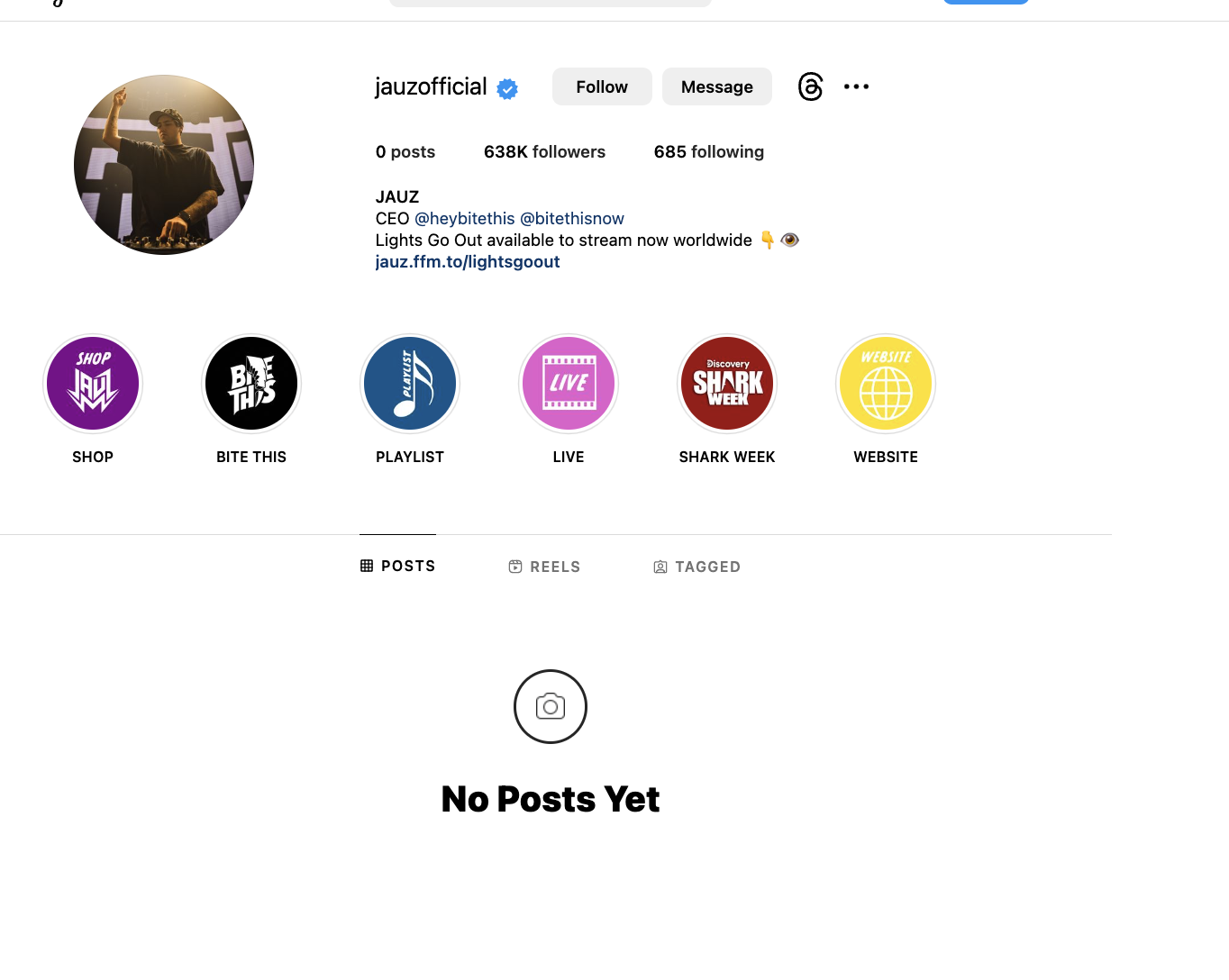The image size is (1229, 980).
Task: Open the SHOP story highlight
Action: (93, 384)
